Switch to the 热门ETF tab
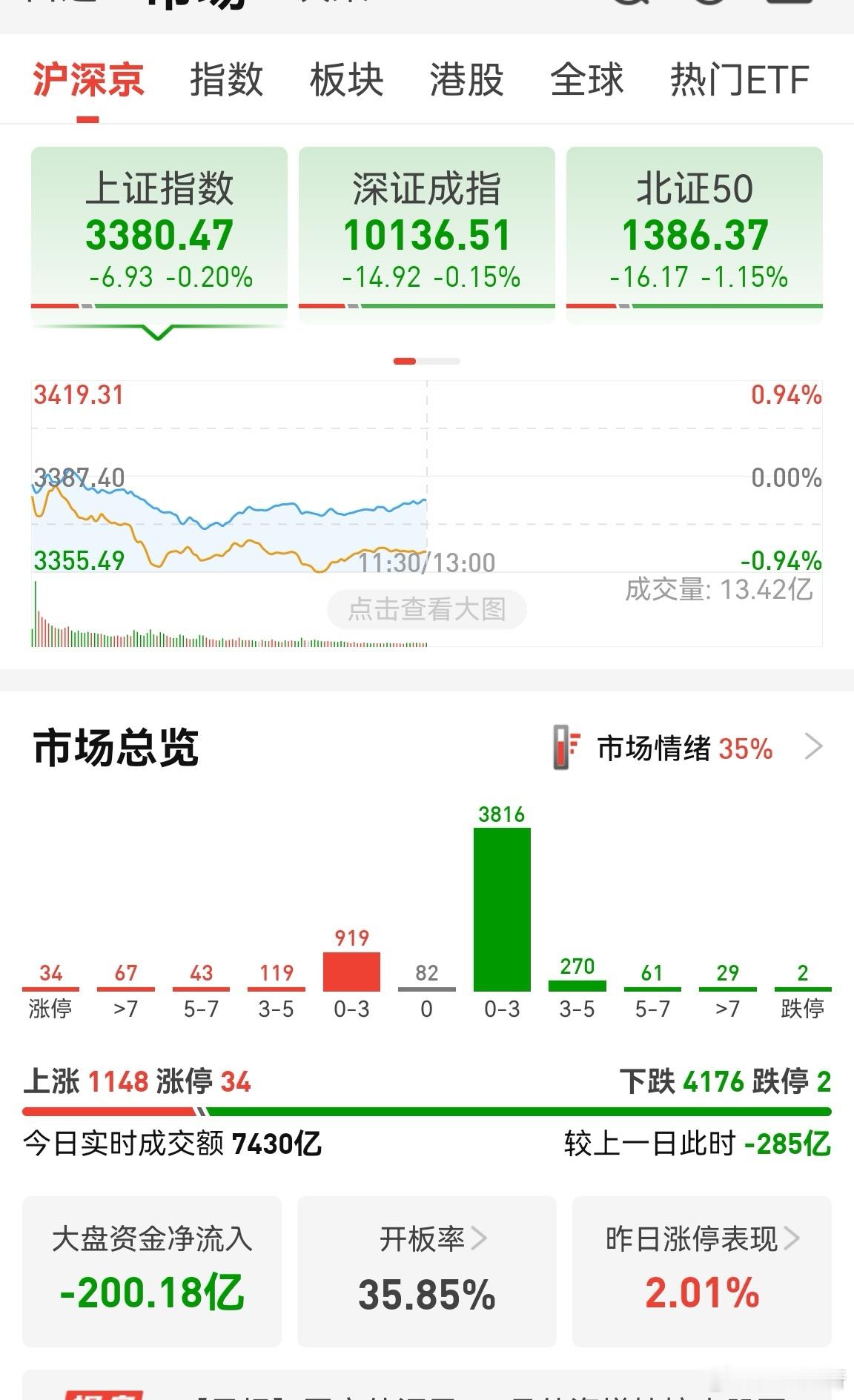Viewport: 854px width, 1400px height. pos(739,80)
